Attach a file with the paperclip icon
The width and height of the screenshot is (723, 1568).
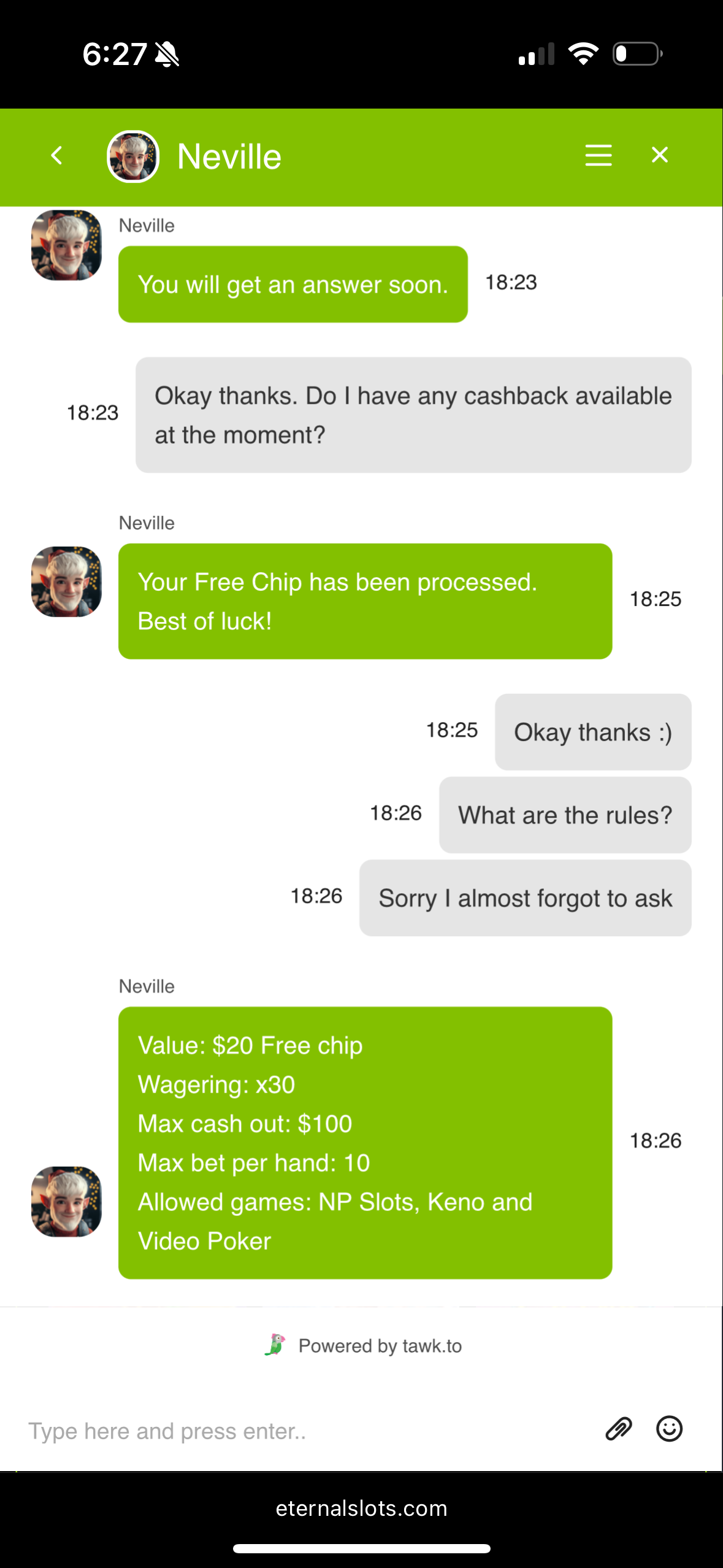(x=618, y=1429)
